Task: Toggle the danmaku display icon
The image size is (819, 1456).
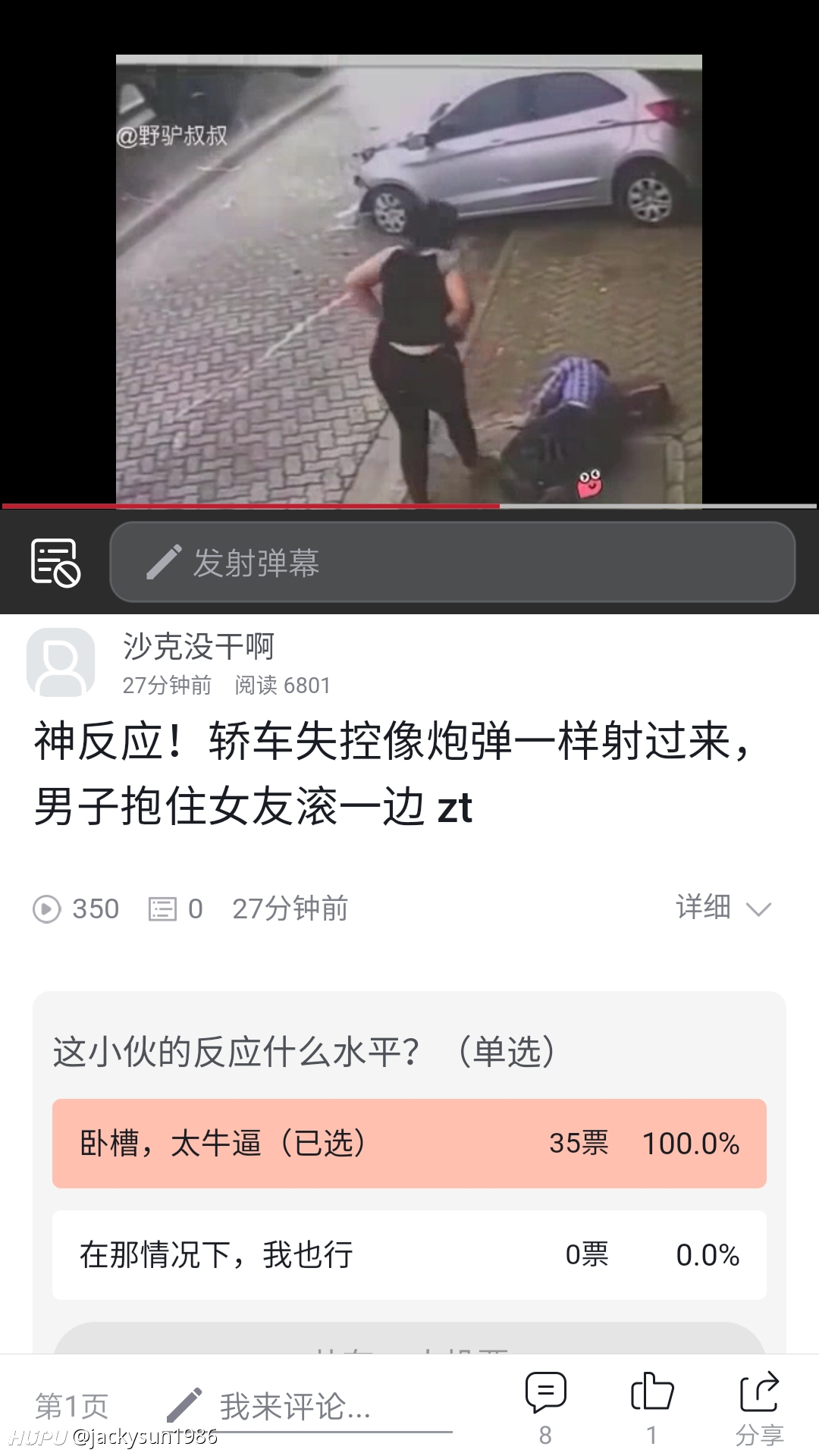Action: click(55, 563)
